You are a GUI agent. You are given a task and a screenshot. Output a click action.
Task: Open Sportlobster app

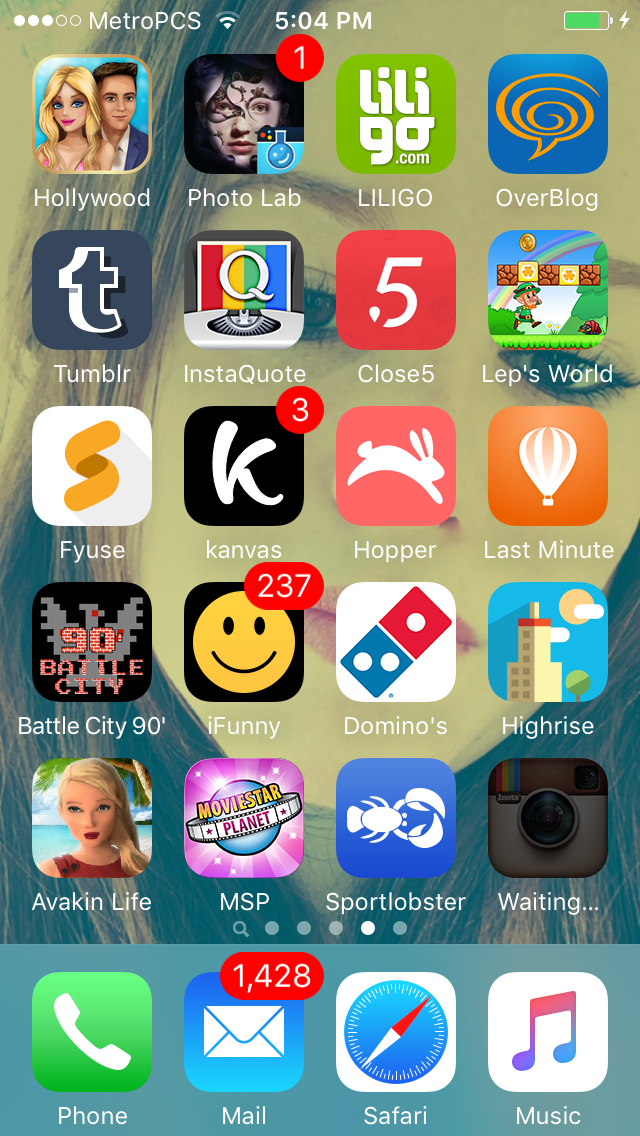(396, 818)
